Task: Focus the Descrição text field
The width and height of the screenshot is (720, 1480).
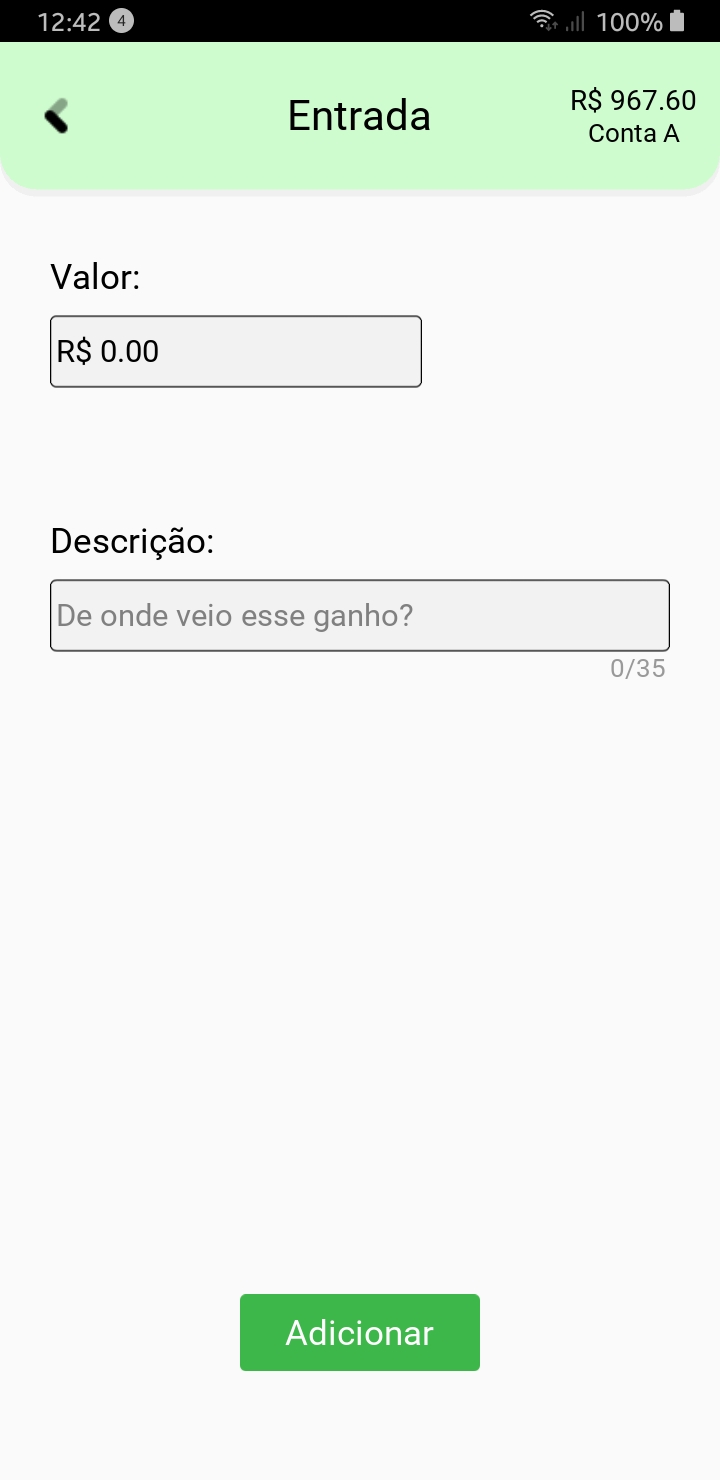Action: [360, 615]
